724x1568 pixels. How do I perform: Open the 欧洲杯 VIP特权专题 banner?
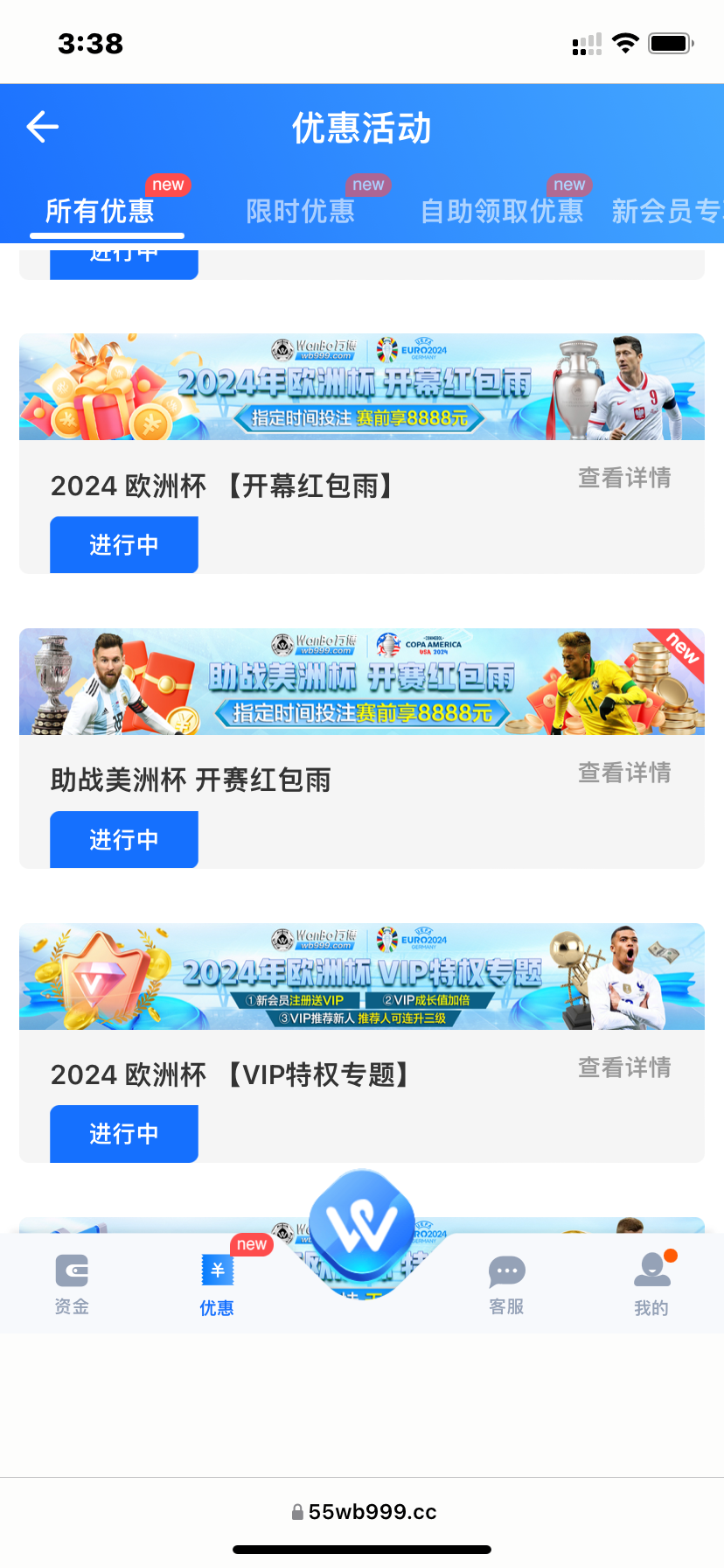(x=361, y=976)
